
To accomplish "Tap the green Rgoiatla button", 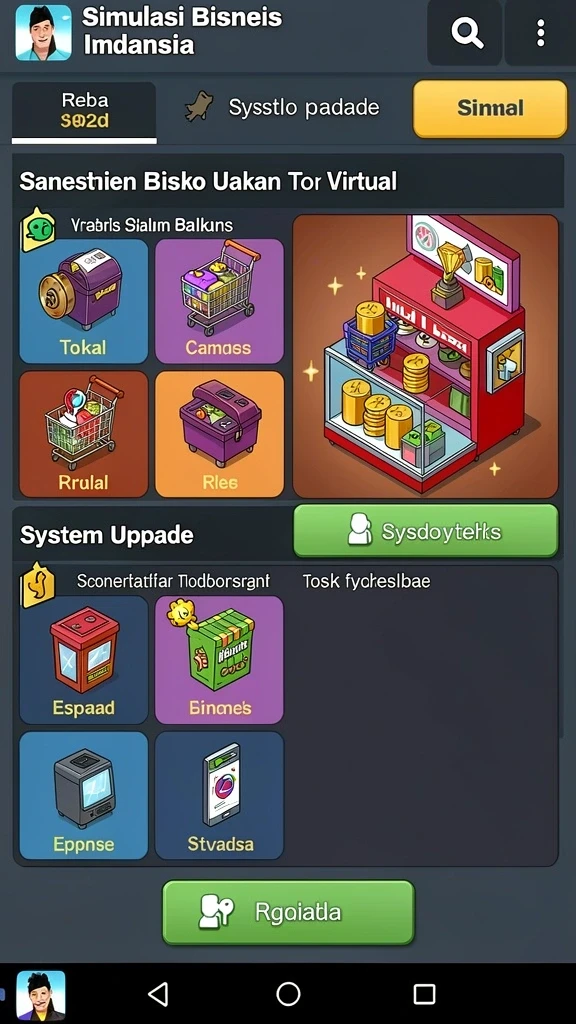I will click(x=288, y=912).
